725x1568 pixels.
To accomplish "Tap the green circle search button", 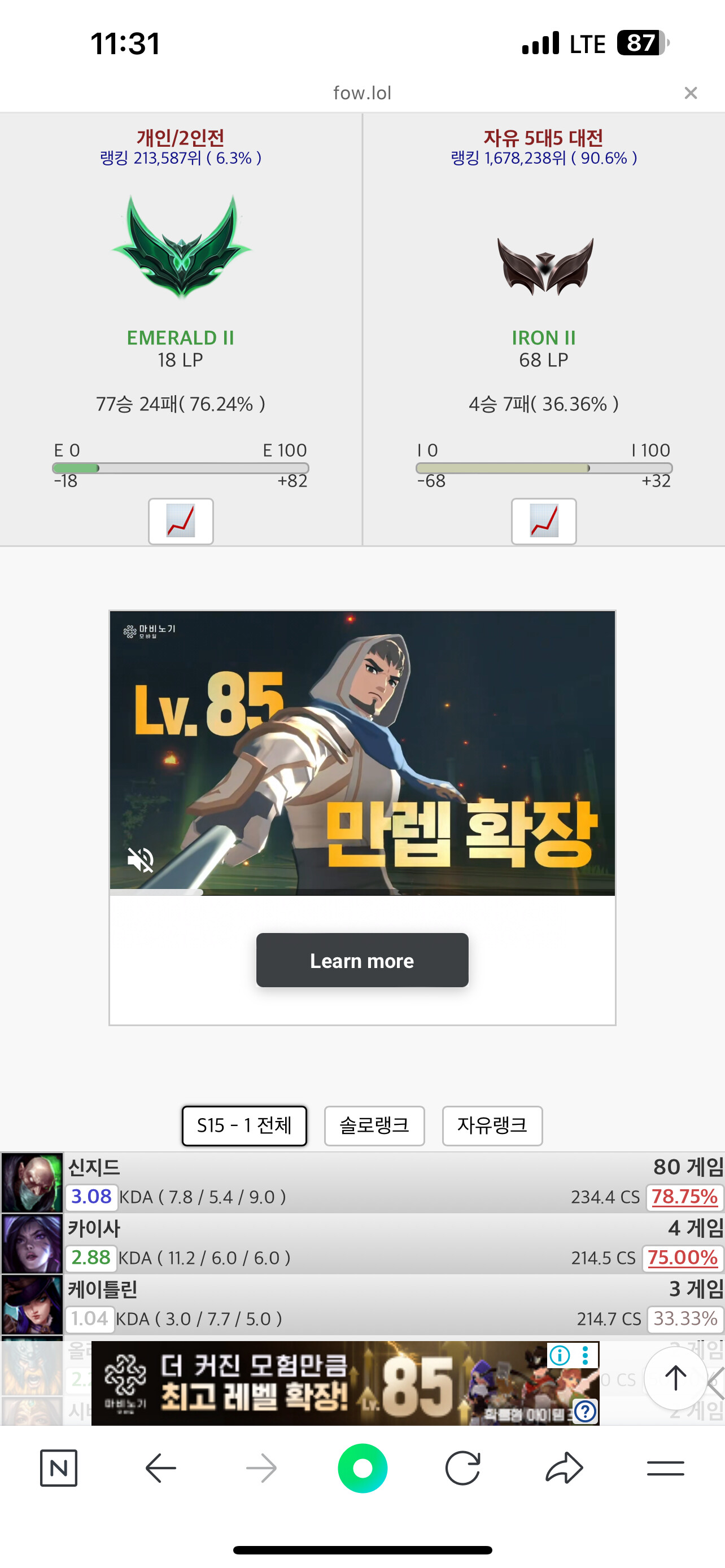I will (x=362, y=1468).
